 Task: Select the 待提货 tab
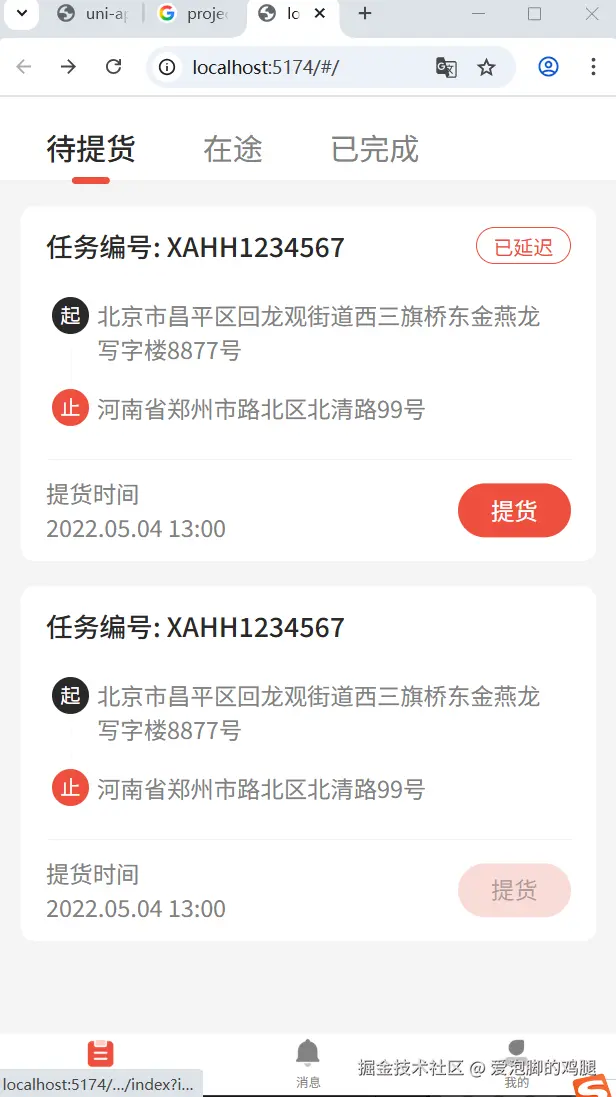coord(91,149)
